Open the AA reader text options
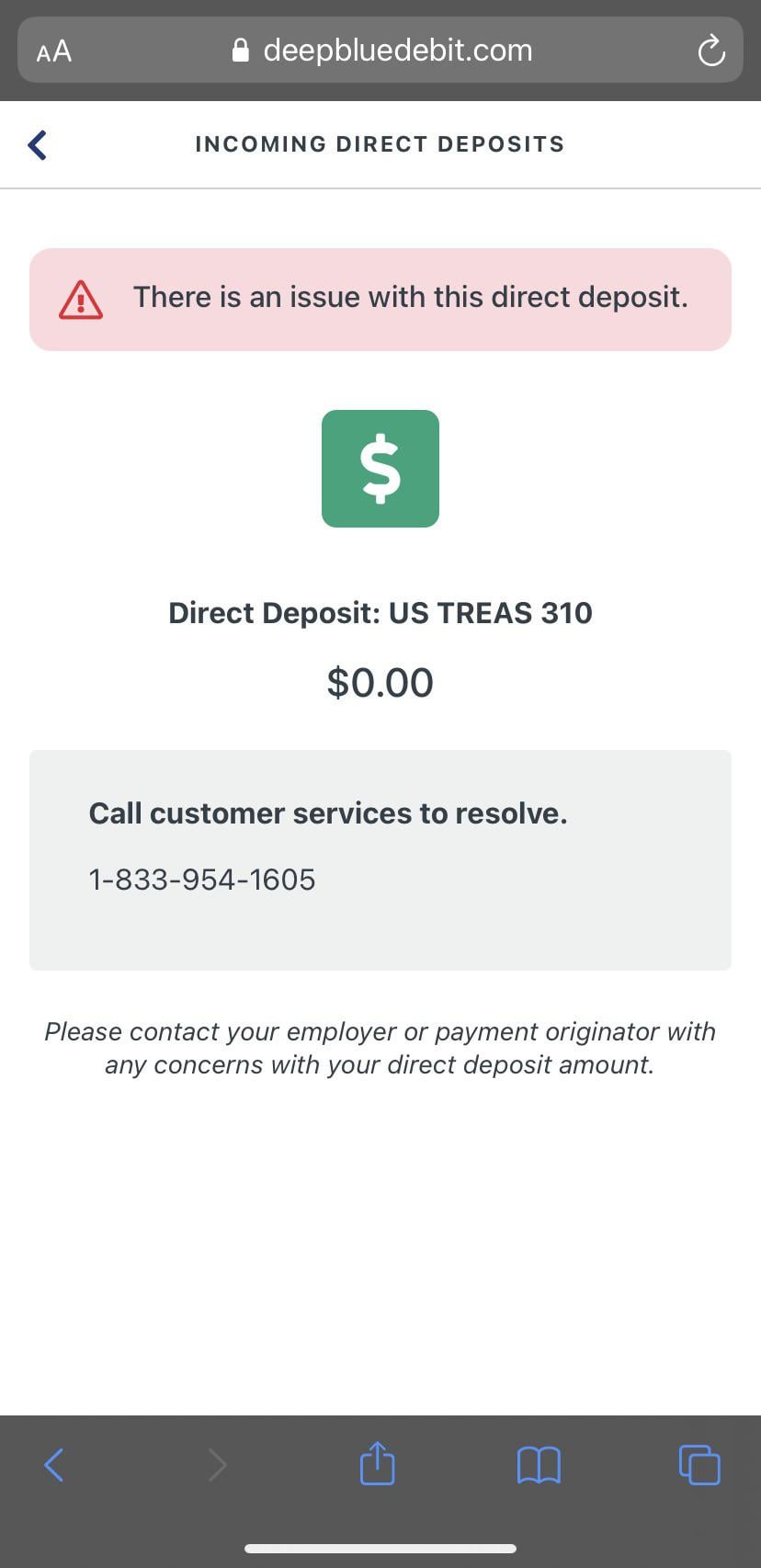The width and height of the screenshot is (761, 1568). point(54,51)
